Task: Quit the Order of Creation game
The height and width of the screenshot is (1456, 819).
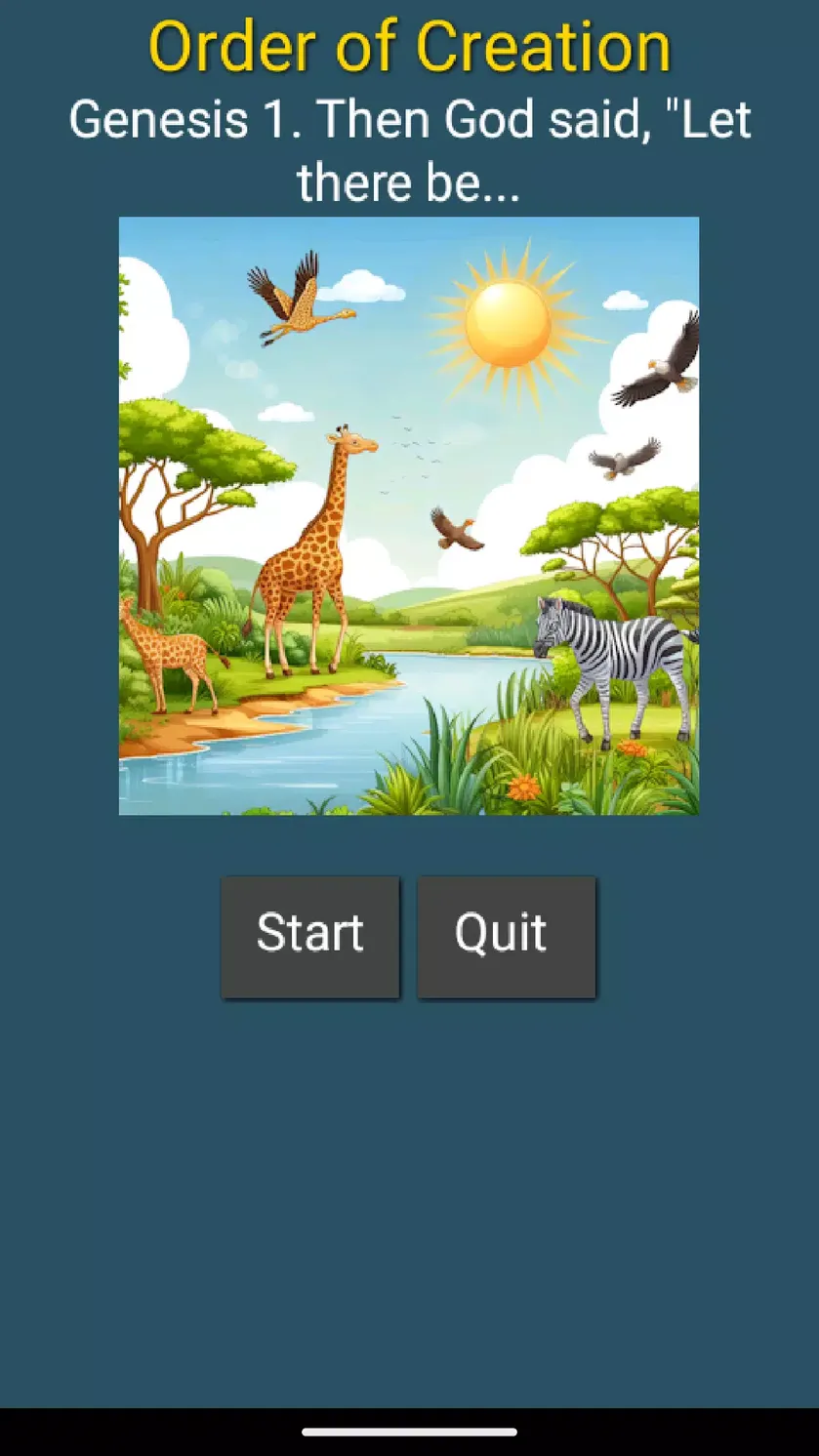Action: [506, 937]
